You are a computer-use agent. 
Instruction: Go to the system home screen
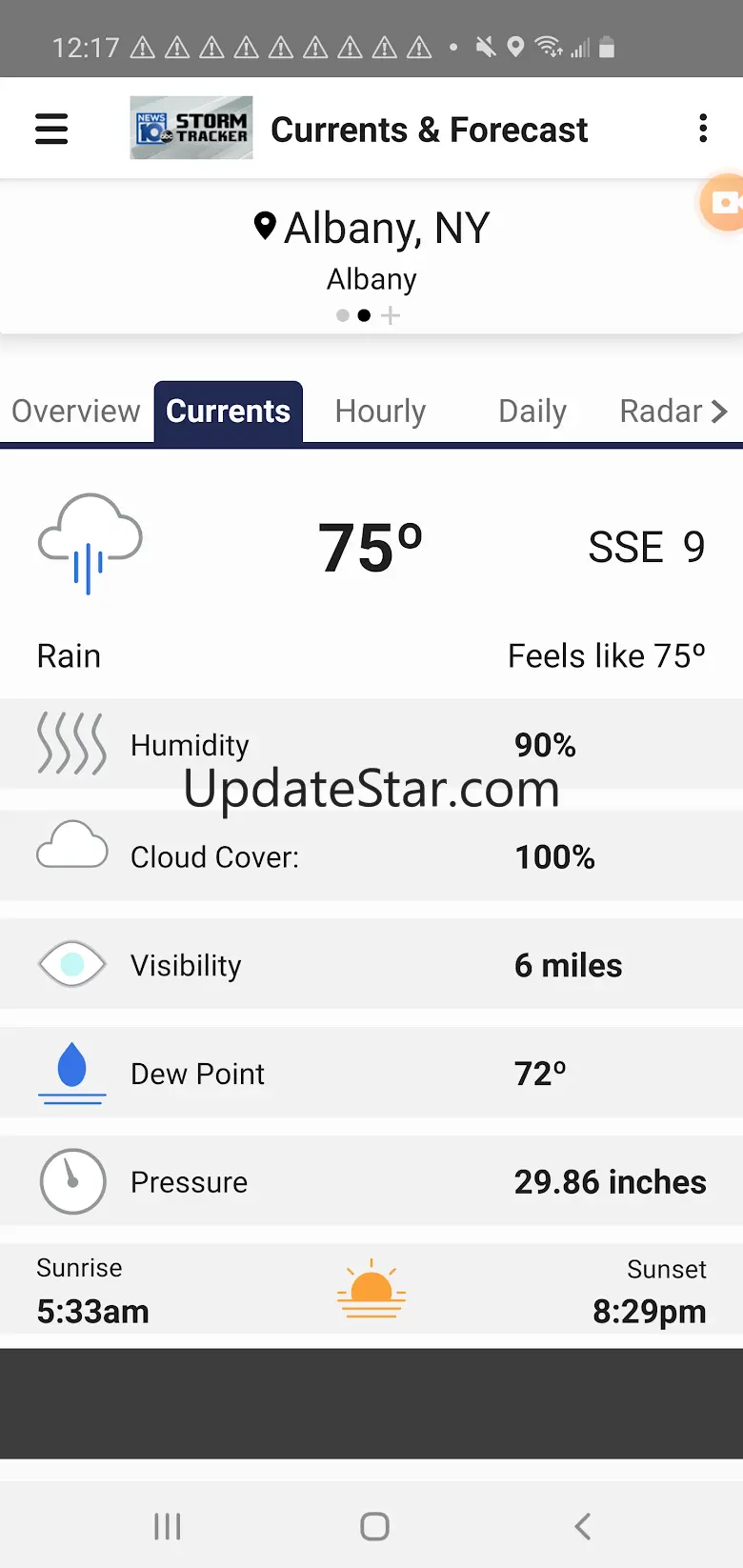pyautogui.click(x=374, y=1526)
